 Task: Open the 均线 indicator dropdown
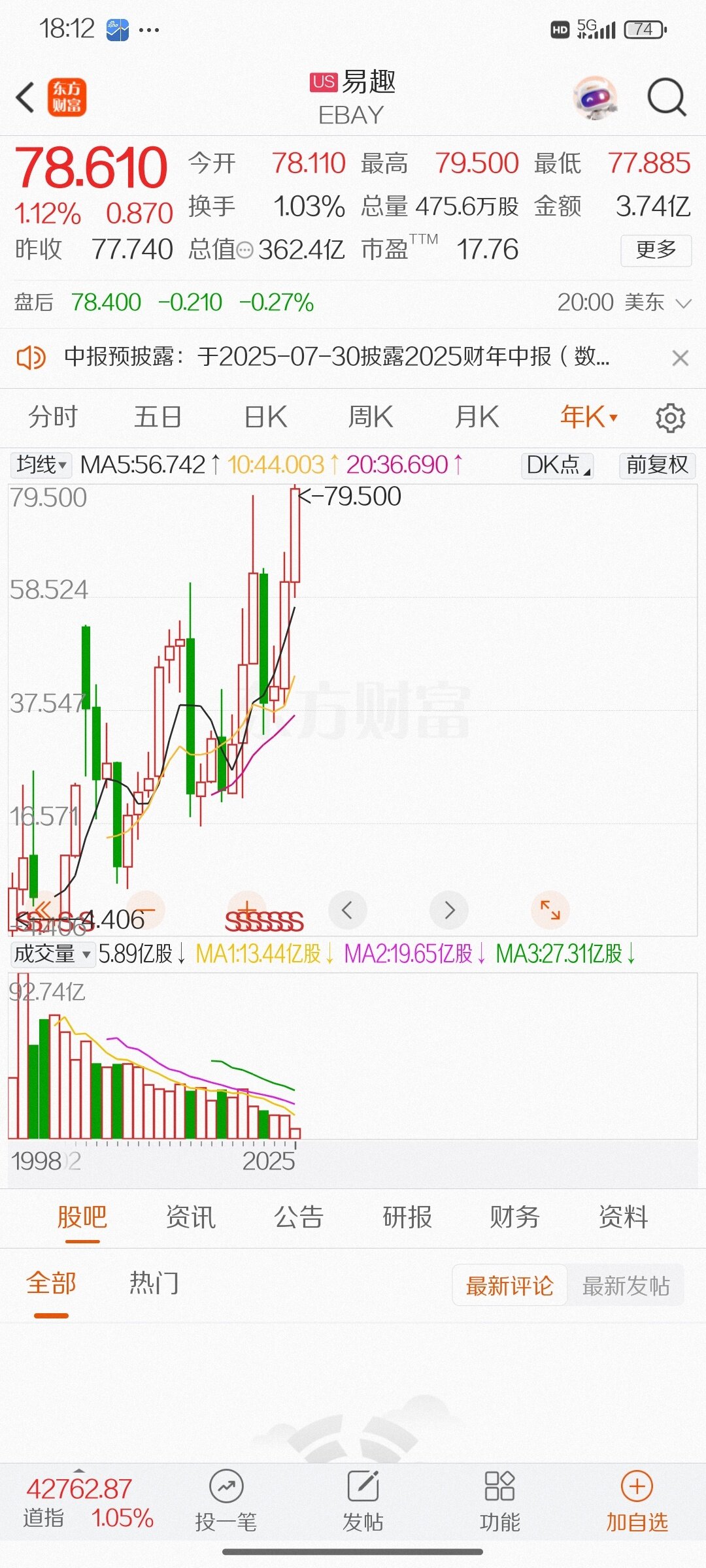pyautogui.click(x=41, y=465)
